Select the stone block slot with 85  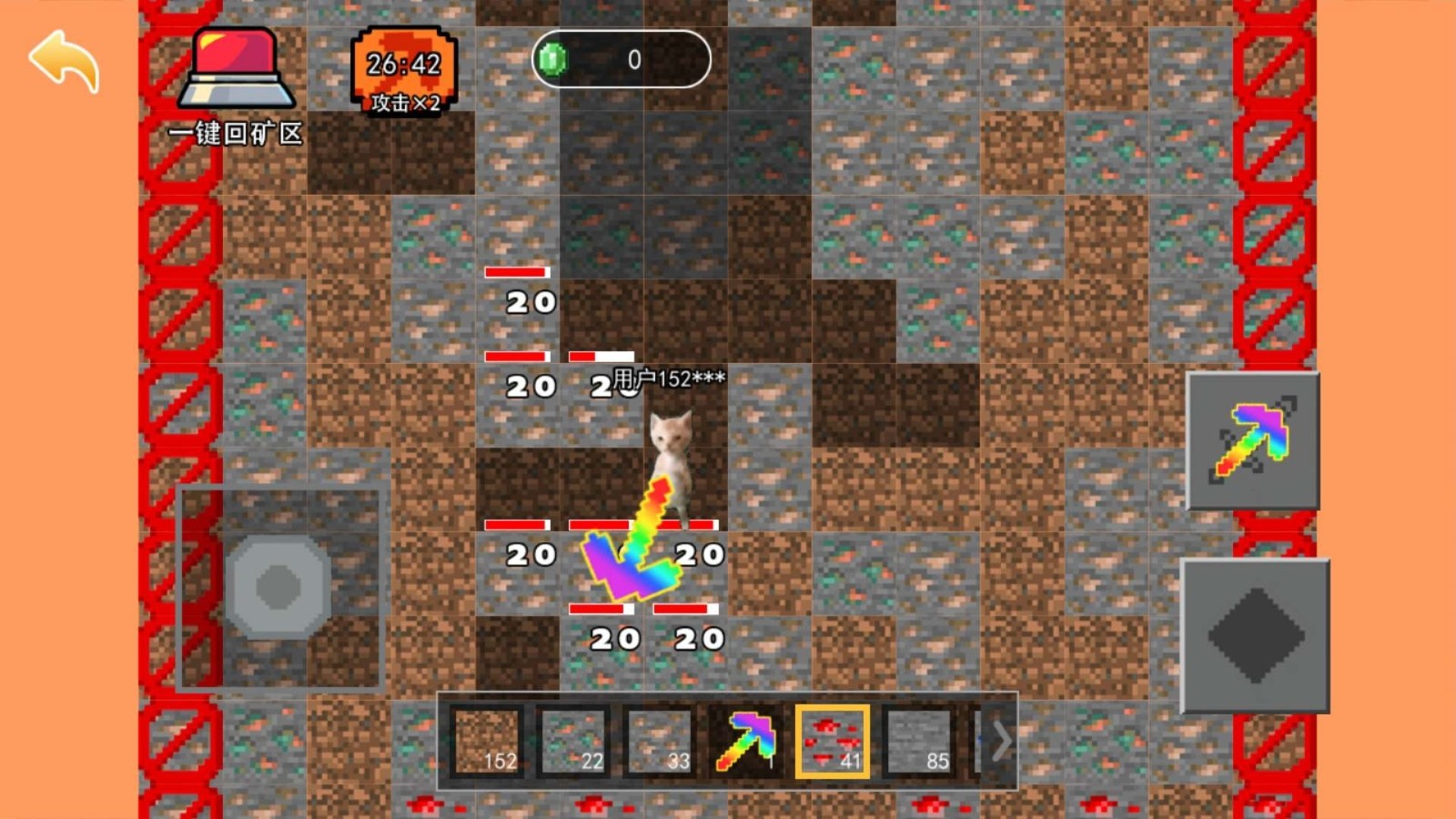point(918,741)
